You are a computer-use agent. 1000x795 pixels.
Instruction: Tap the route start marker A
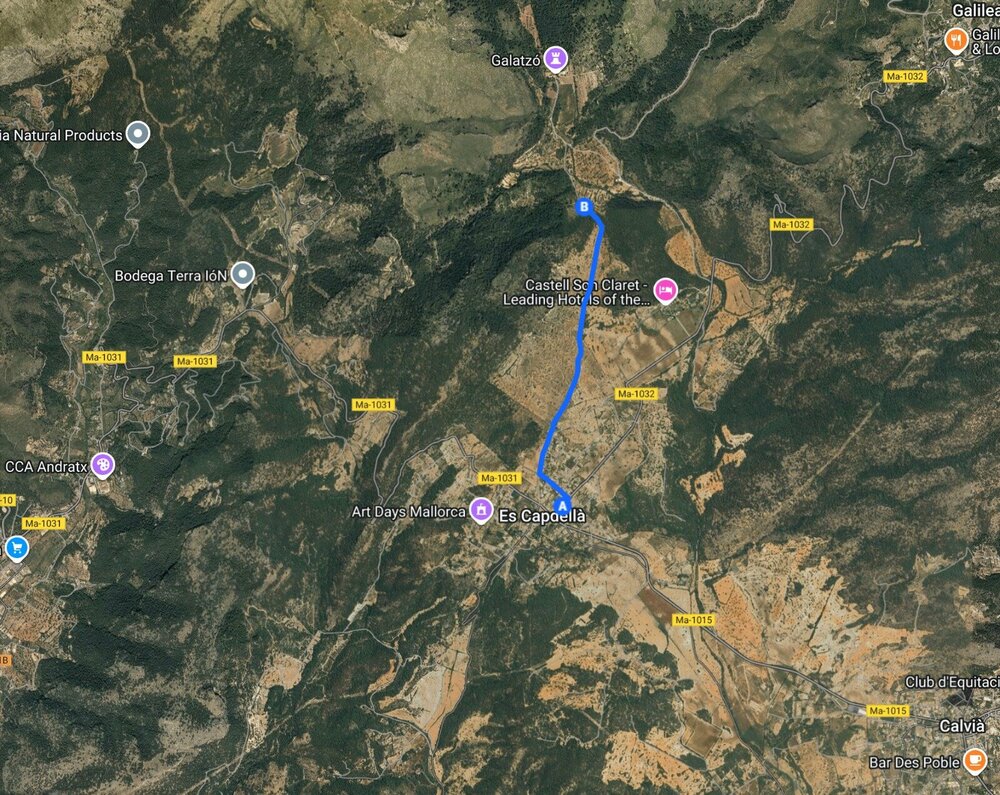click(561, 505)
